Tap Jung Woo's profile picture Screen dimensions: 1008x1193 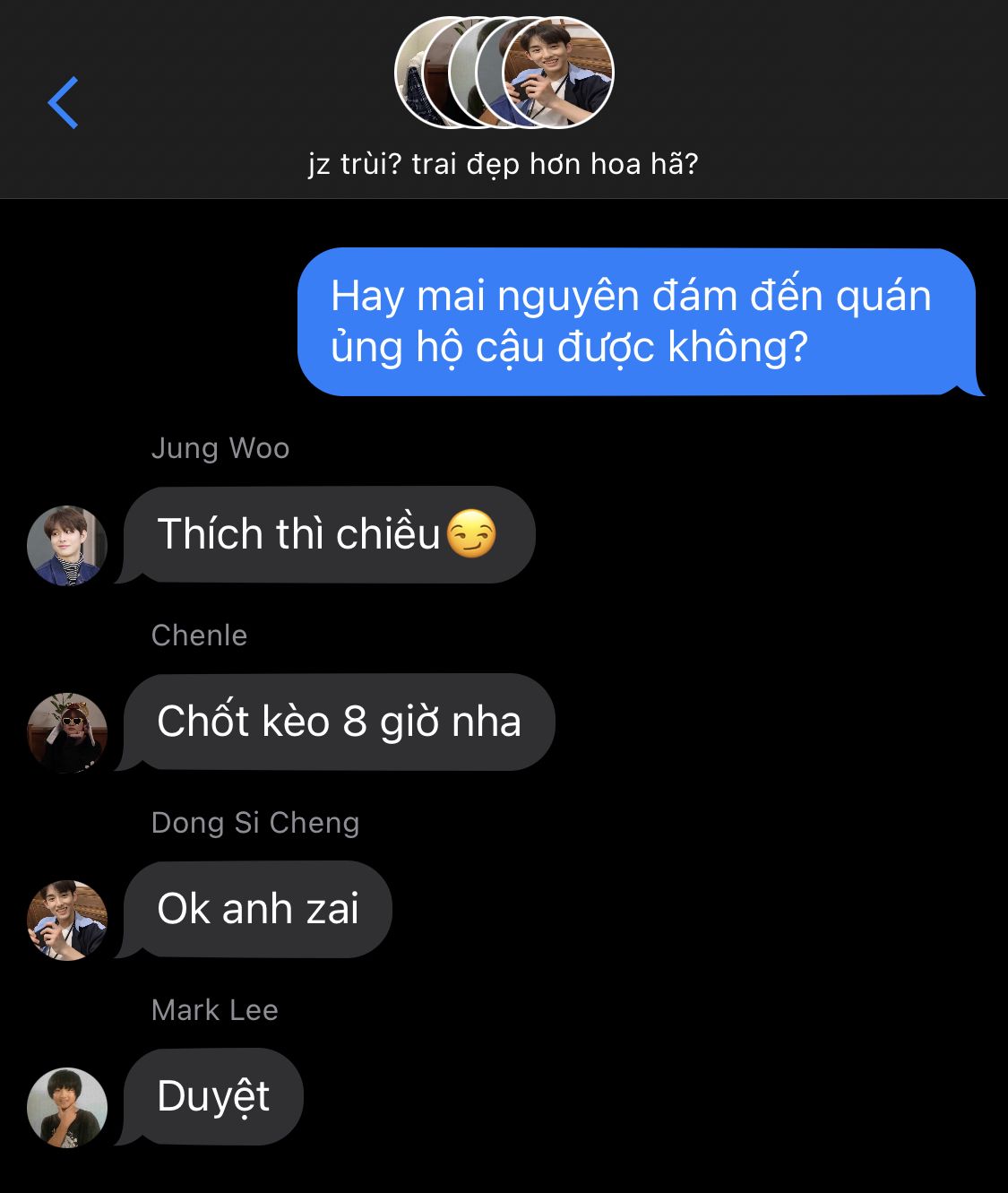click(67, 546)
